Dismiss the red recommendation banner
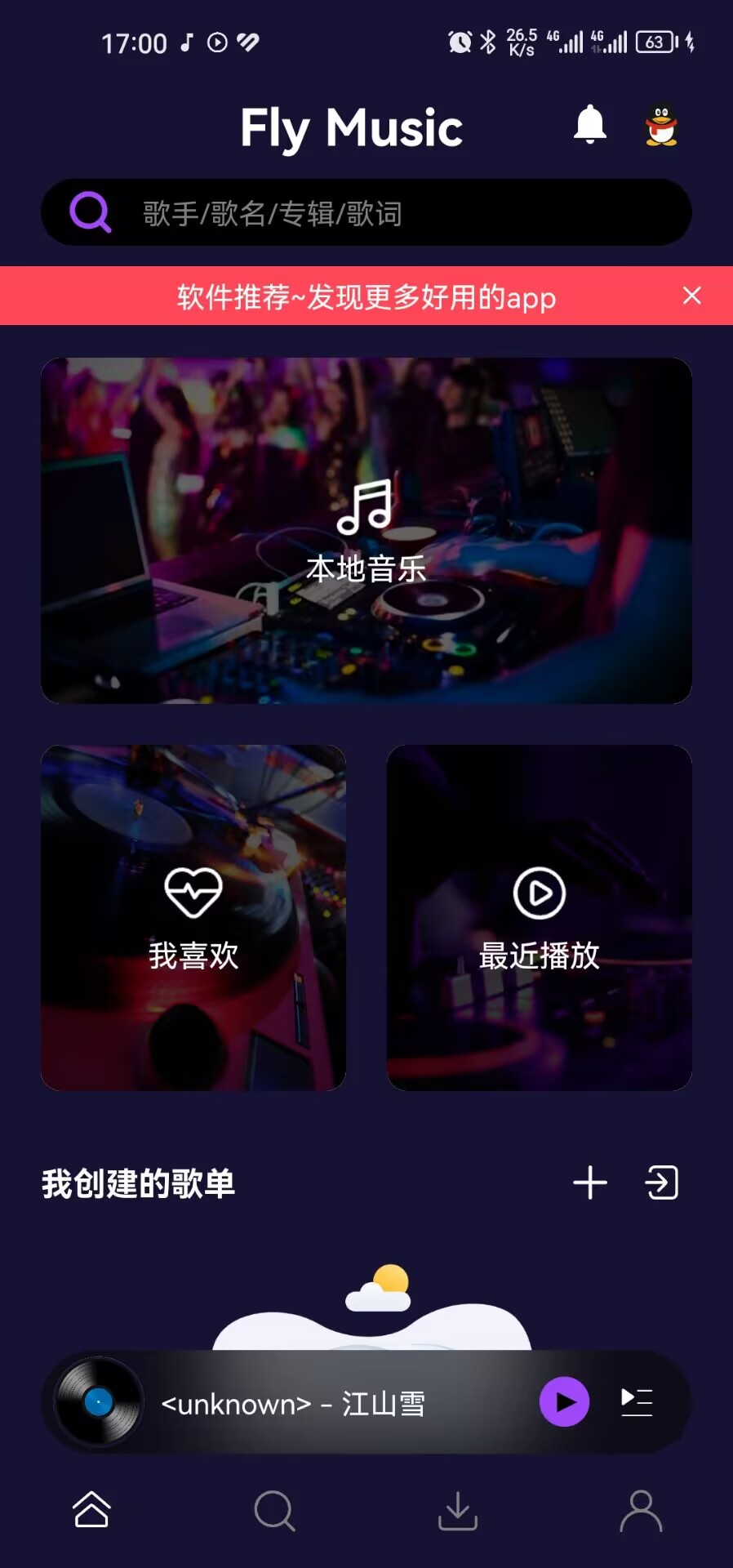The width and height of the screenshot is (733, 1568). tap(691, 296)
